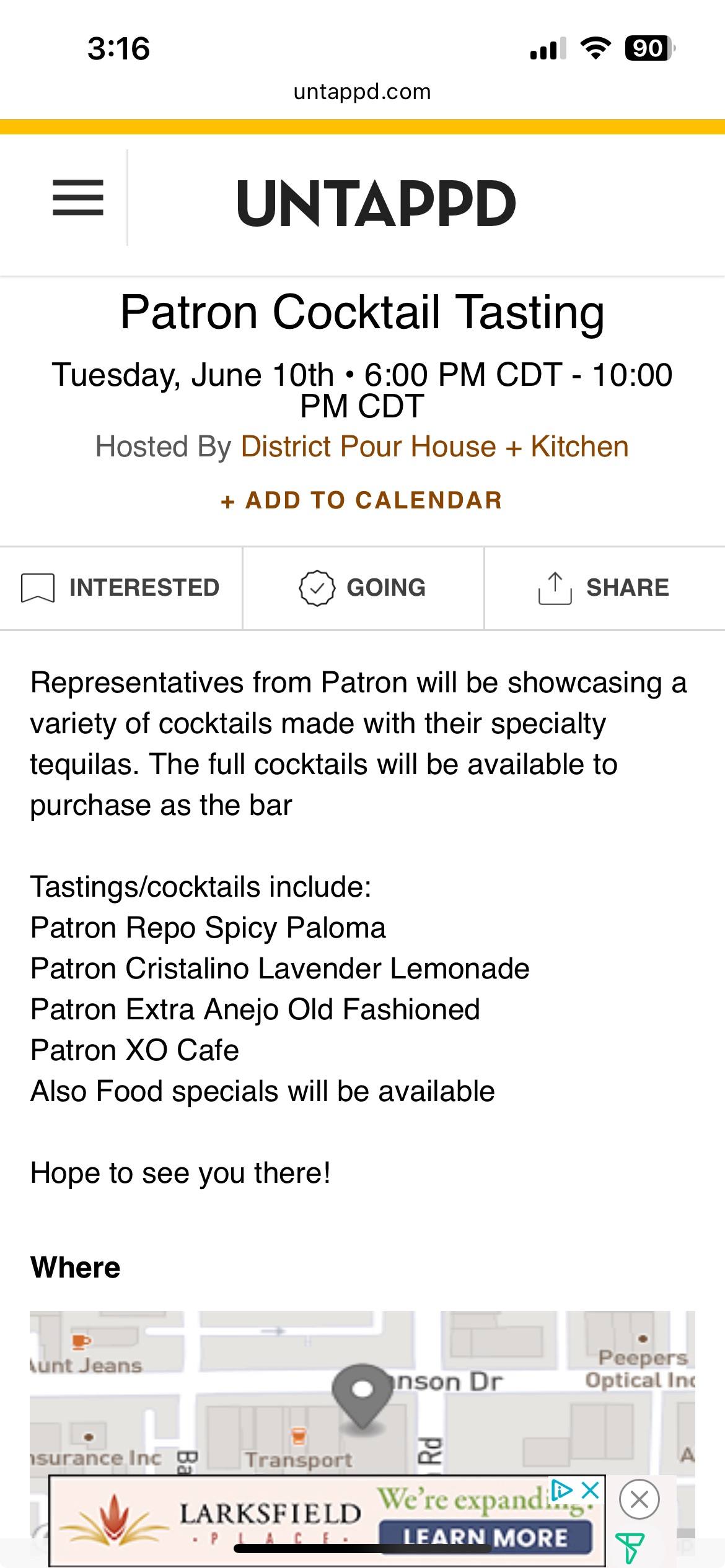Tap Learn More on the Larksfield ad
This screenshot has width=725, height=1568.
coord(485,1537)
